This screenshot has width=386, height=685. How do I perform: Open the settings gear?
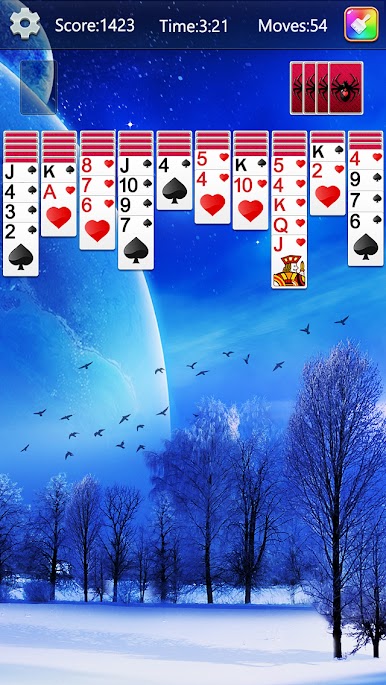(25, 24)
